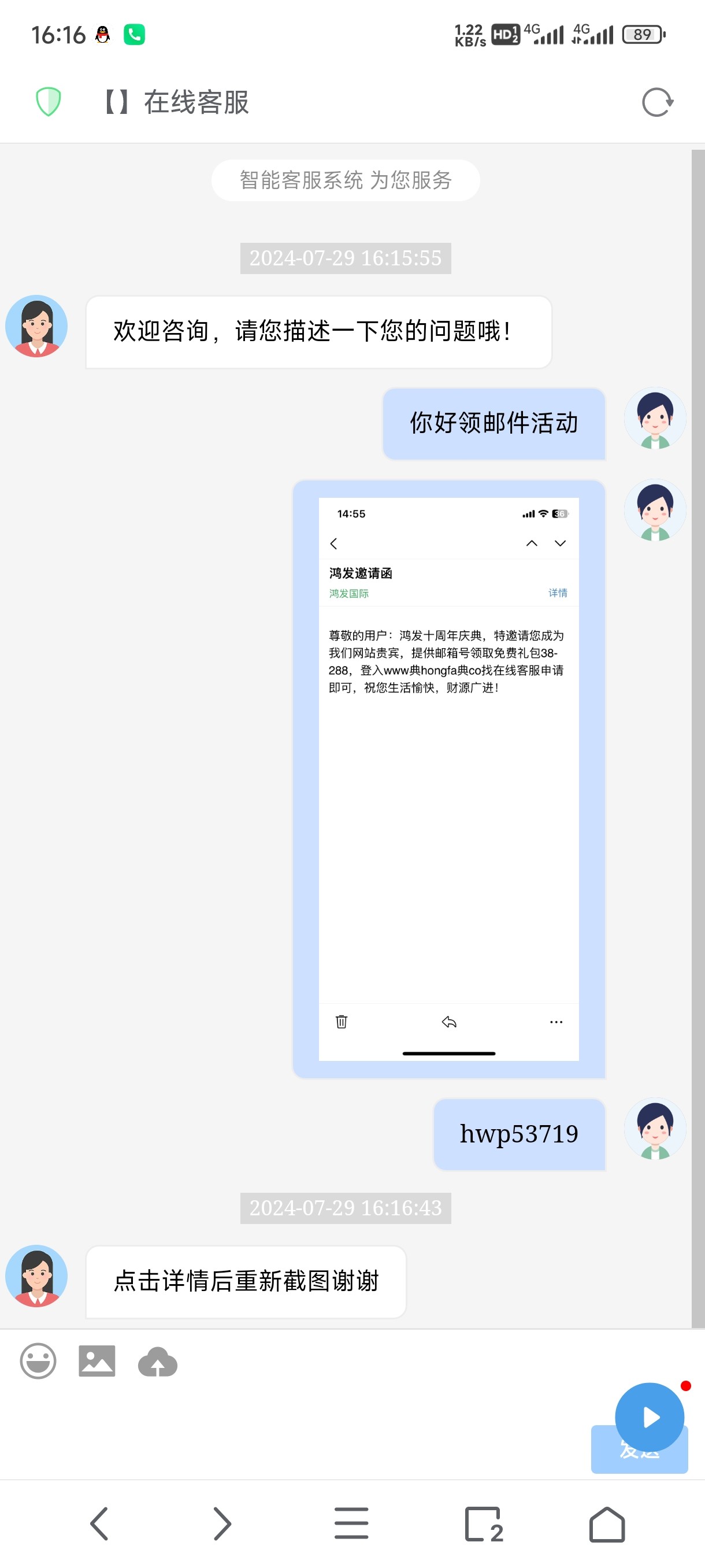The image size is (705, 1568).
Task: Open the browser menu
Action: click(351, 1523)
